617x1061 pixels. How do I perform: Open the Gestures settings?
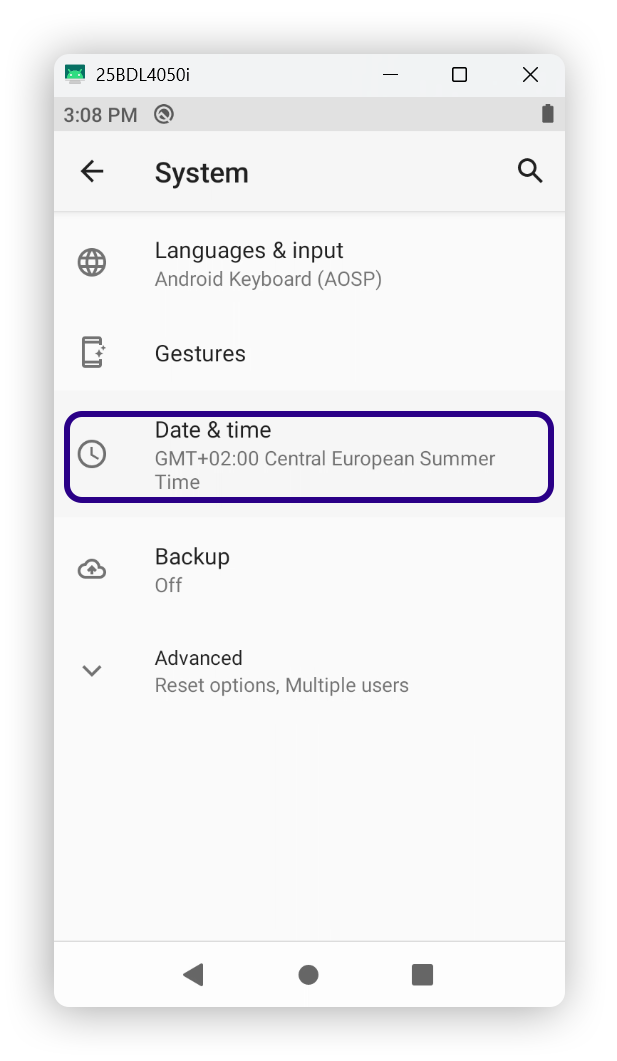point(308,353)
